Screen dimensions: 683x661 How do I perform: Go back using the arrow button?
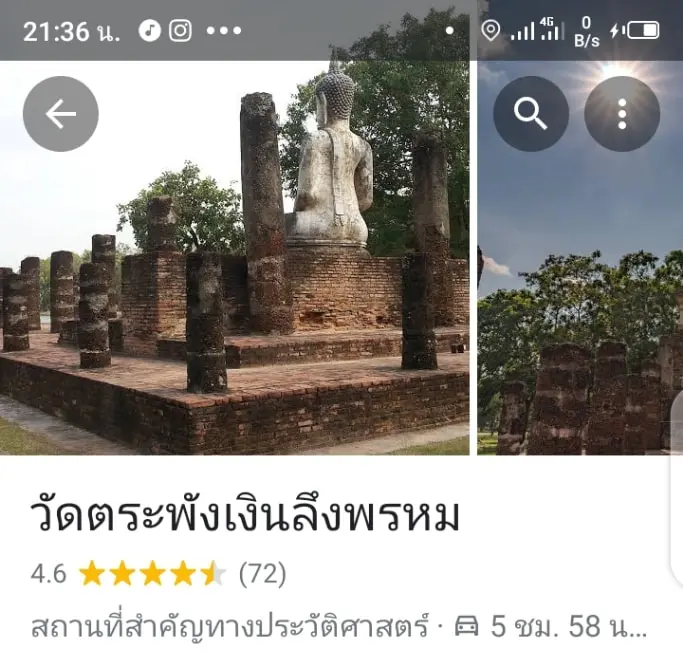pos(61,114)
